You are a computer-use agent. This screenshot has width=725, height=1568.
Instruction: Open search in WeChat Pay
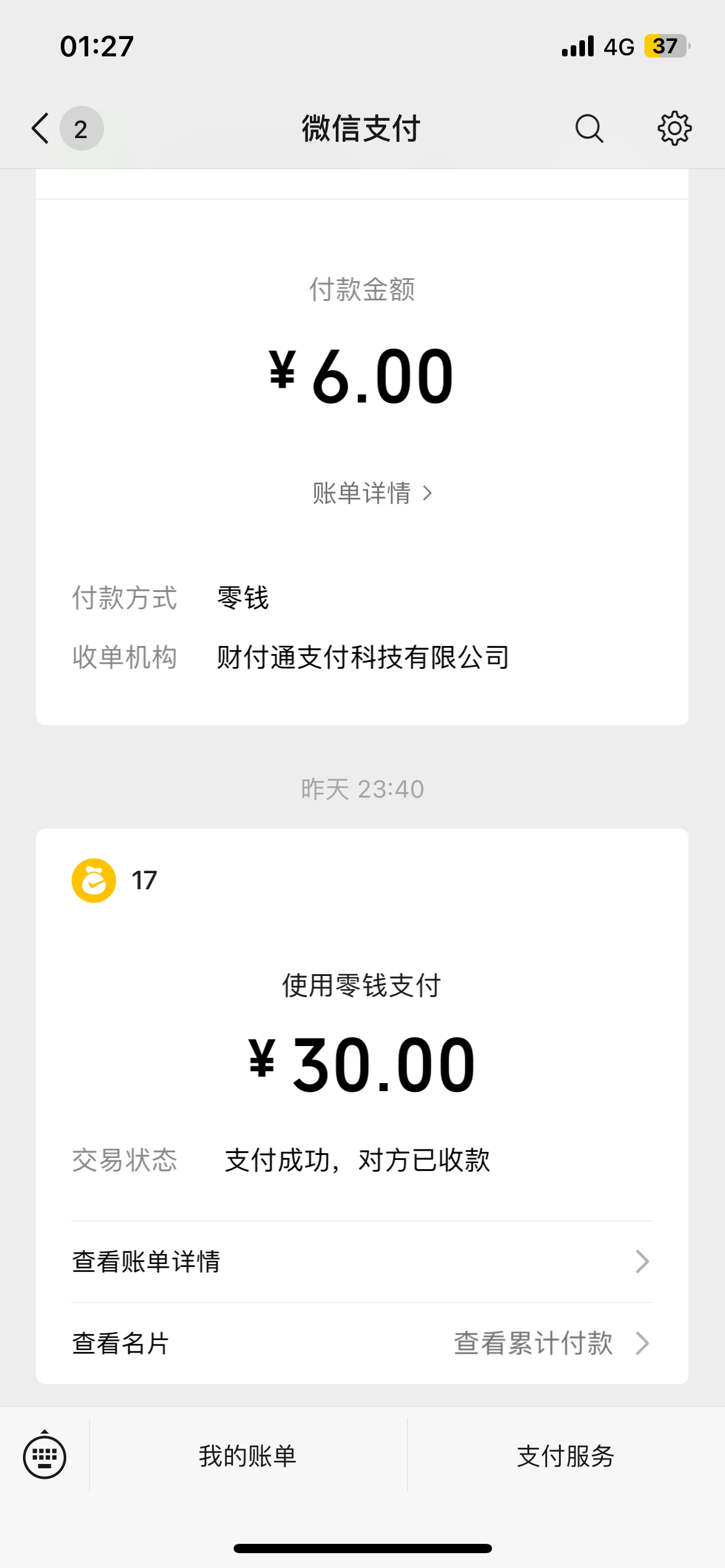click(x=589, y=129)
